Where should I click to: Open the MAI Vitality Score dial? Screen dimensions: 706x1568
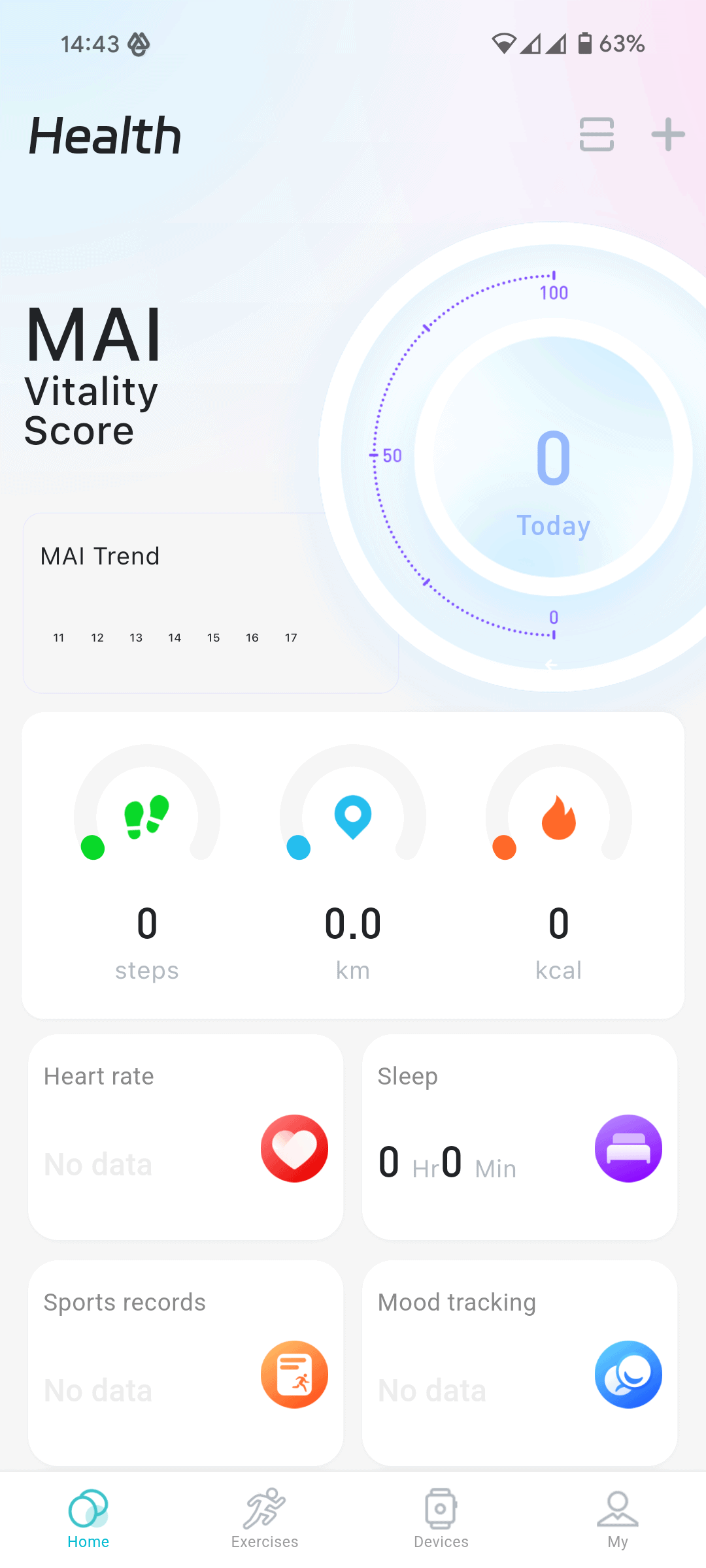[x=552, y=457]
